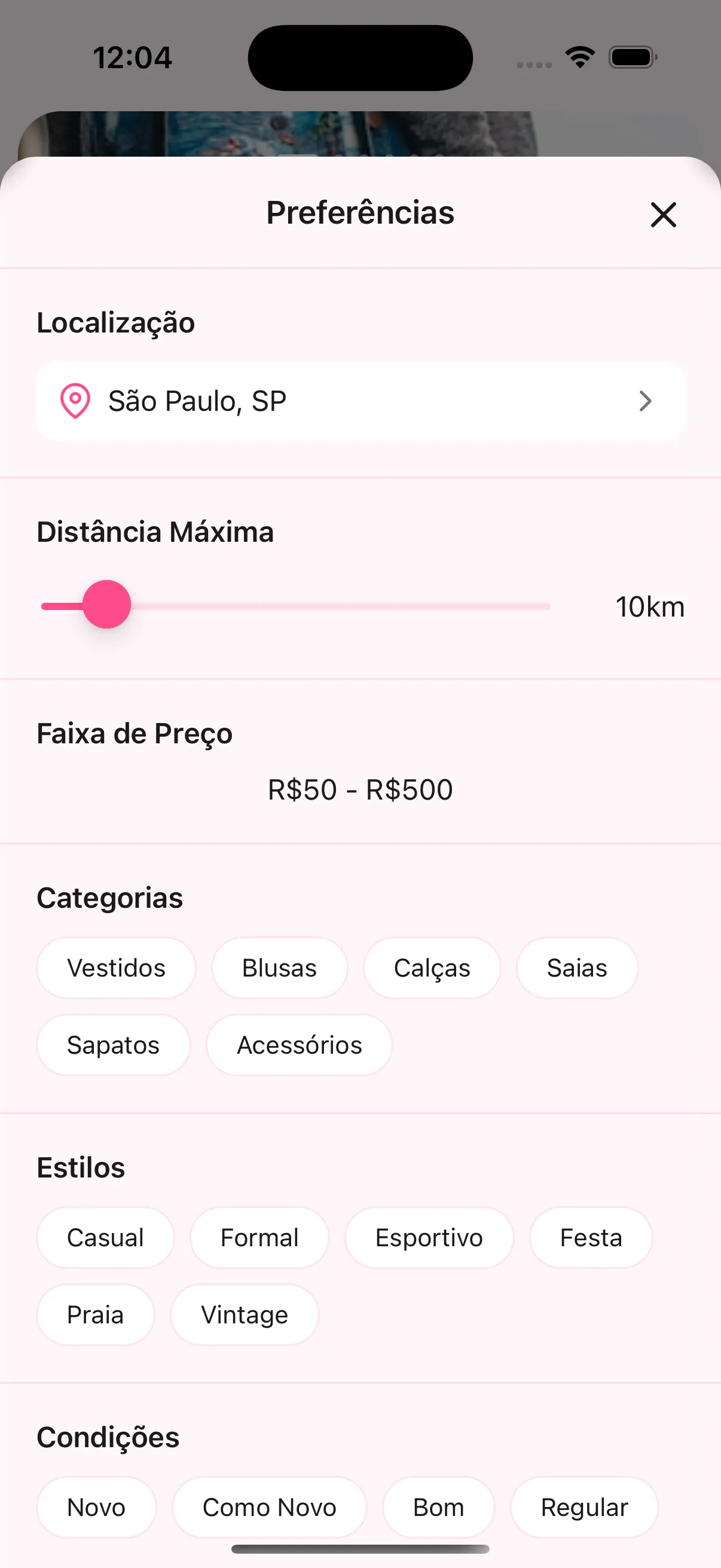The width and height of the screenshot is (721, 1568).
Task: Select Sapatos in Categorias
Action: [x=113, y=1045]
